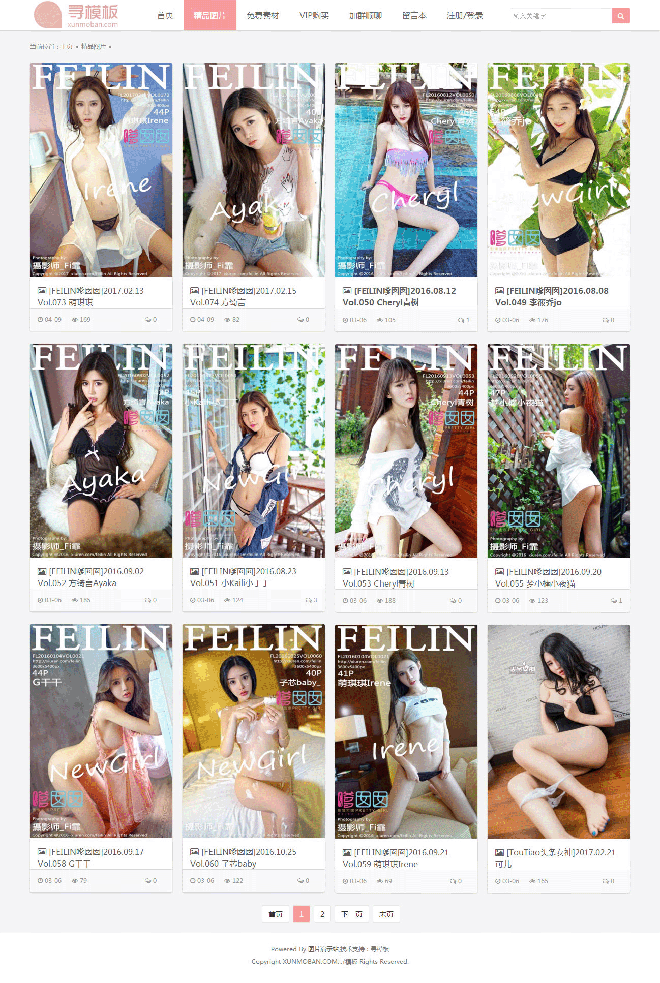Open the 注册/登录 login tab
Screen dimensions: 660x983
[464, 16]
